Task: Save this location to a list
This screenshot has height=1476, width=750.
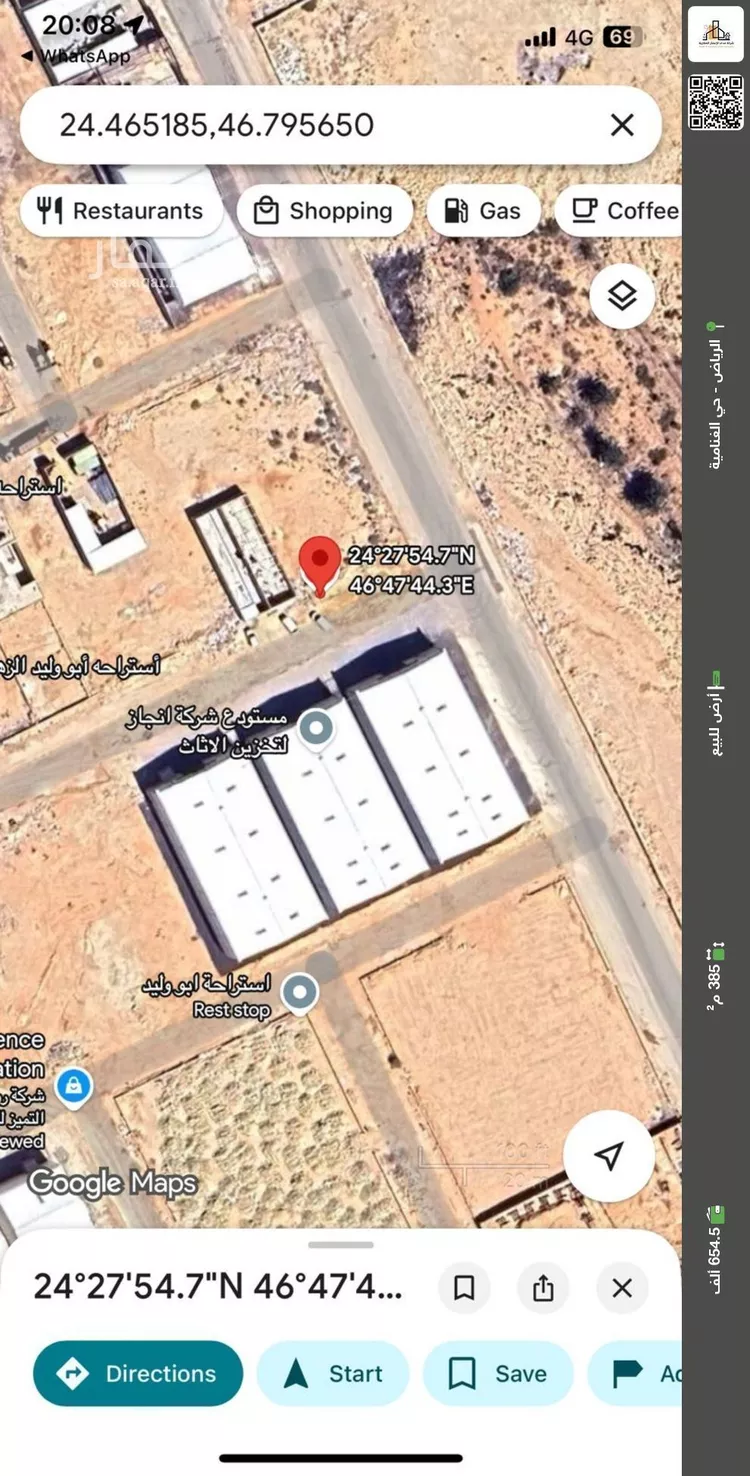Action: (x=498, y=1374)
